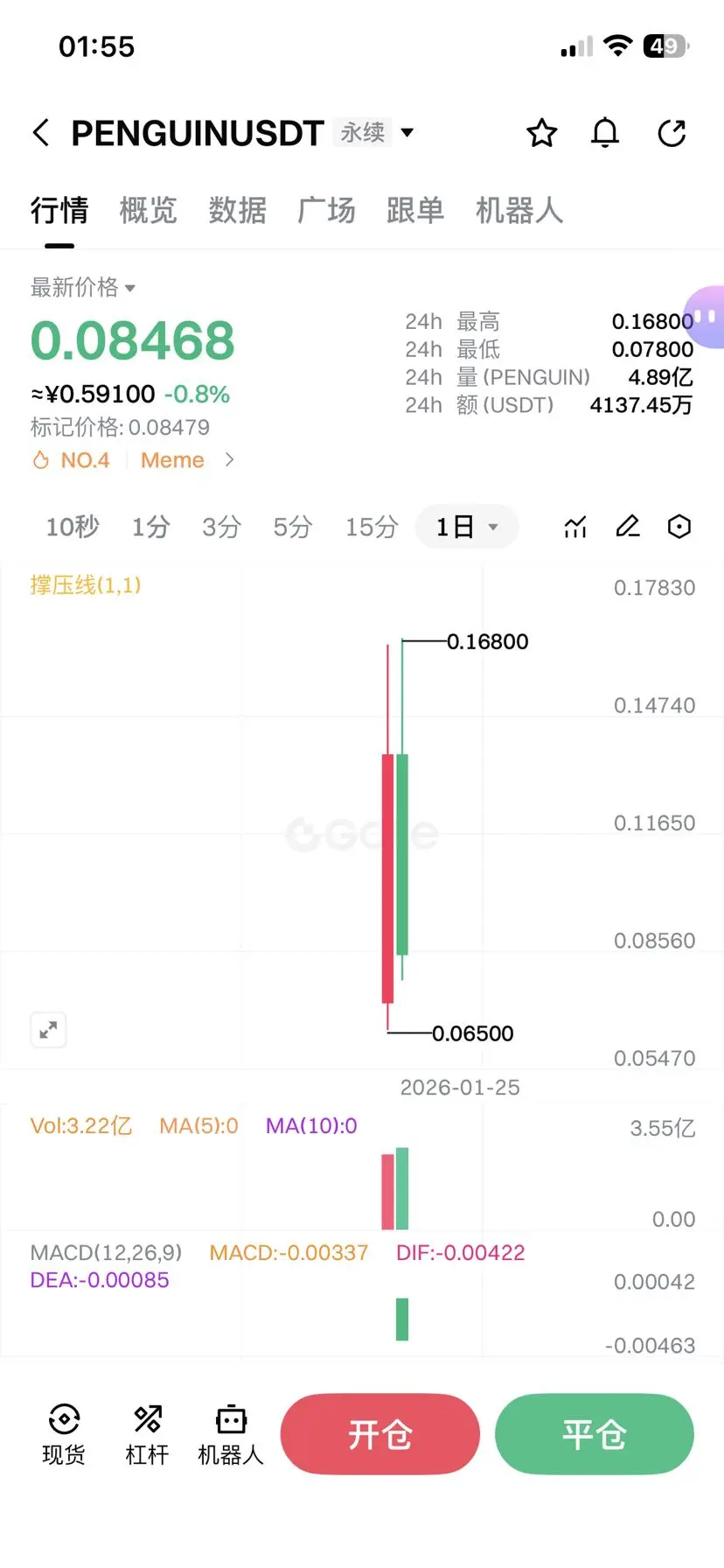Expand the chart to fullscreen
The width and height of the screenshot is (724, 1568).
(48, 1030)
